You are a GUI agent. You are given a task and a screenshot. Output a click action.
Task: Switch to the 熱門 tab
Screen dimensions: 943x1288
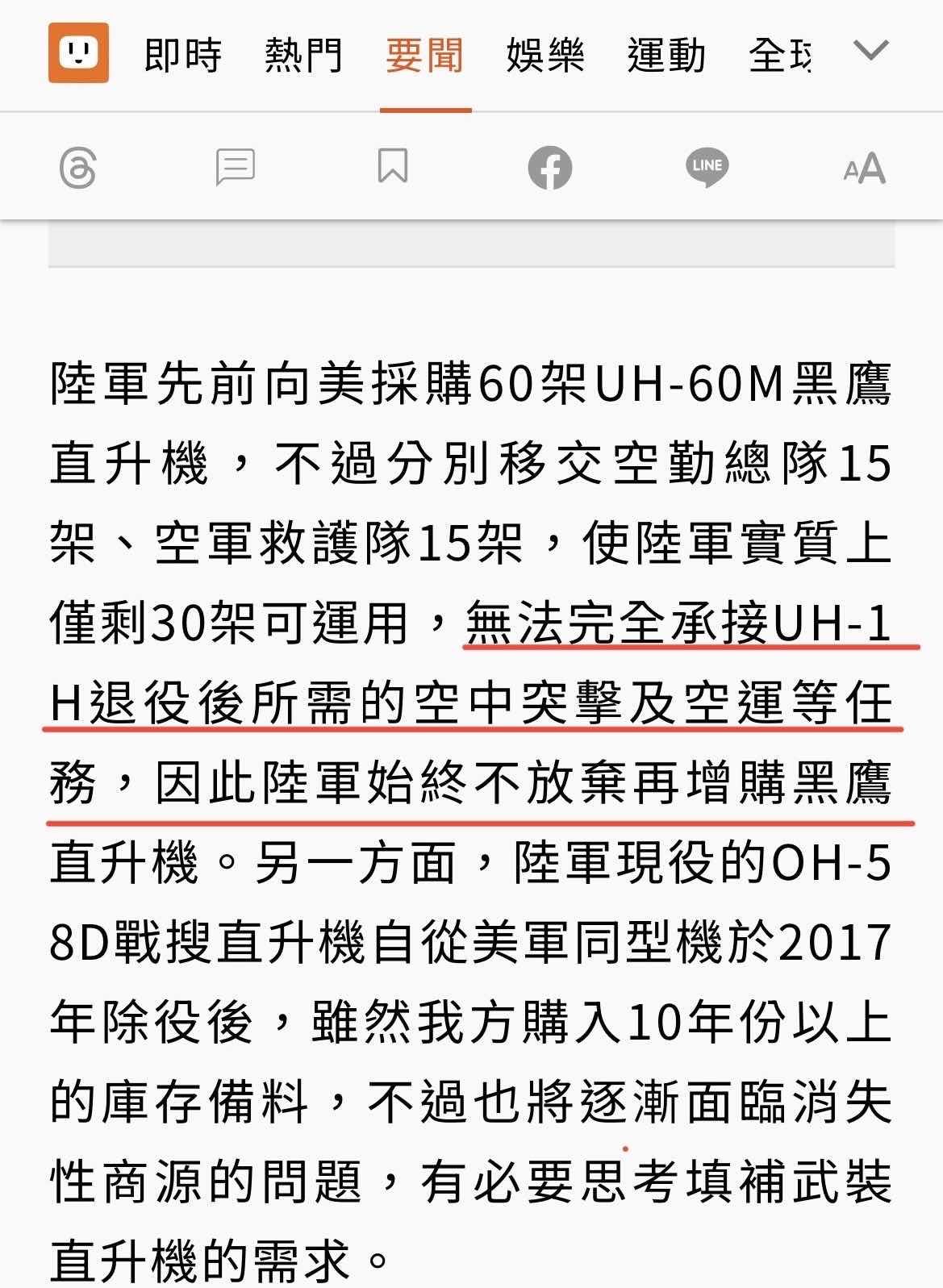(x=303, y=55)
